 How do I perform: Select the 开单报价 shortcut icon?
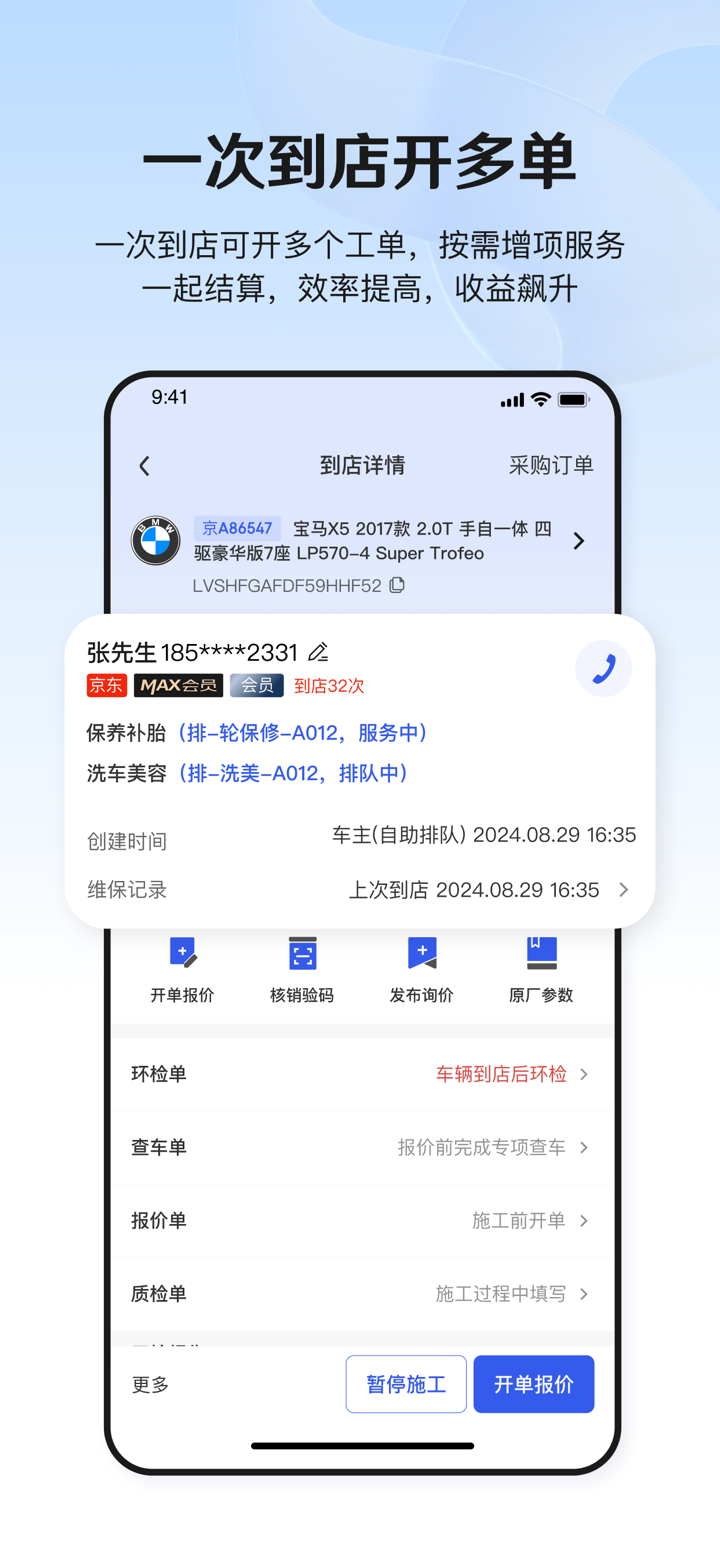tap(181, 953)
